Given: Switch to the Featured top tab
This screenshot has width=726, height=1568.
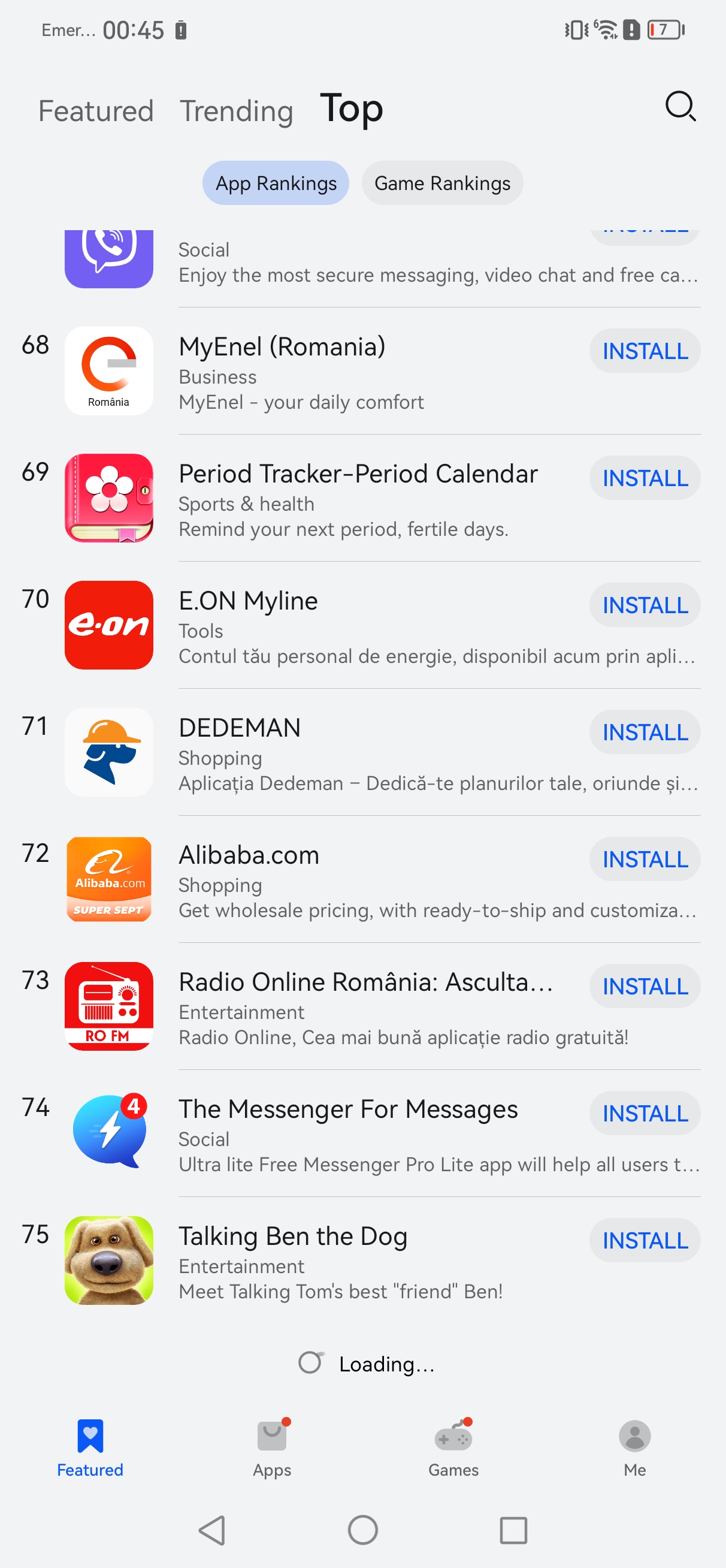Looking at the screenshot, I should click(96, 111).
